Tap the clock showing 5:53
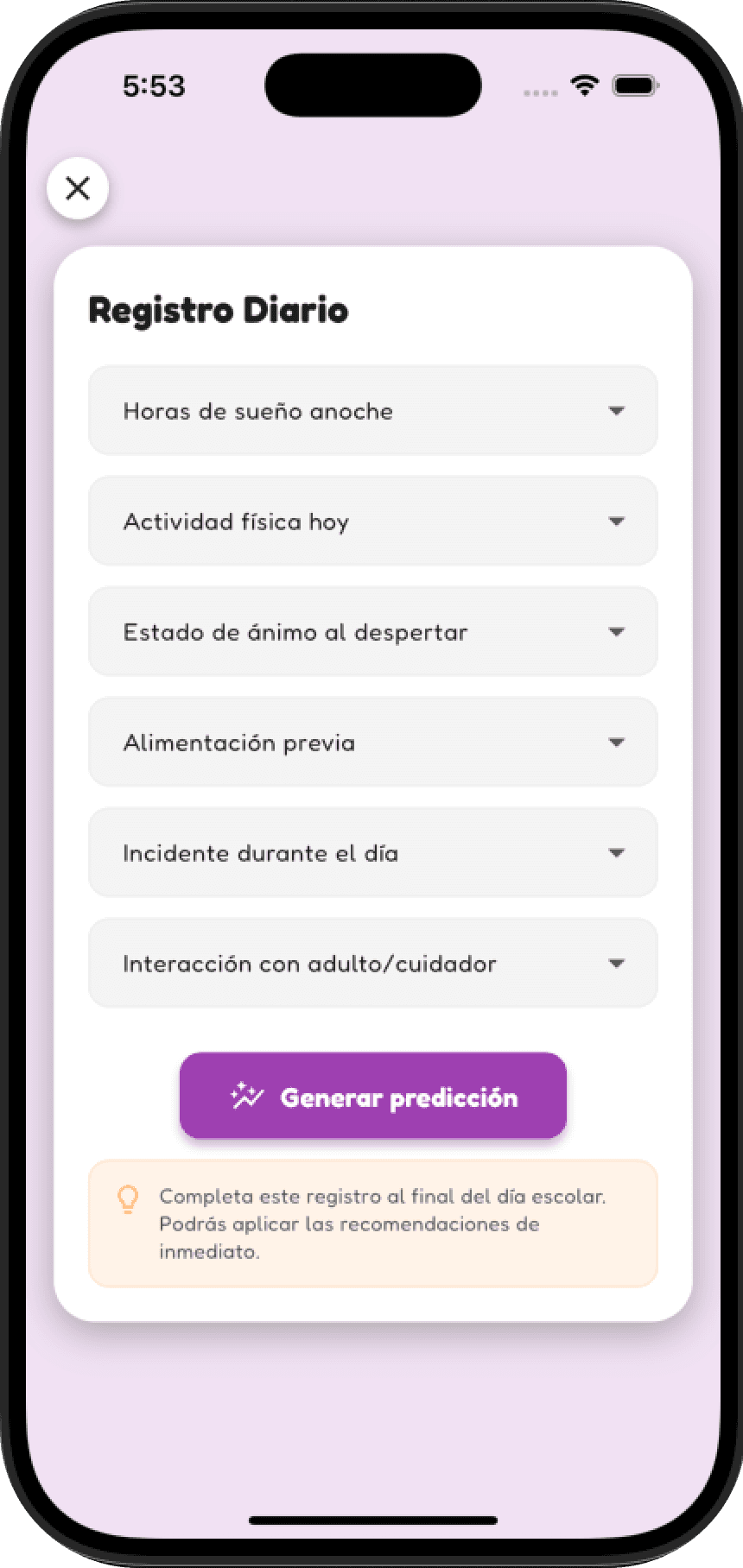The image size is (743, 1568). coord(154,86)
